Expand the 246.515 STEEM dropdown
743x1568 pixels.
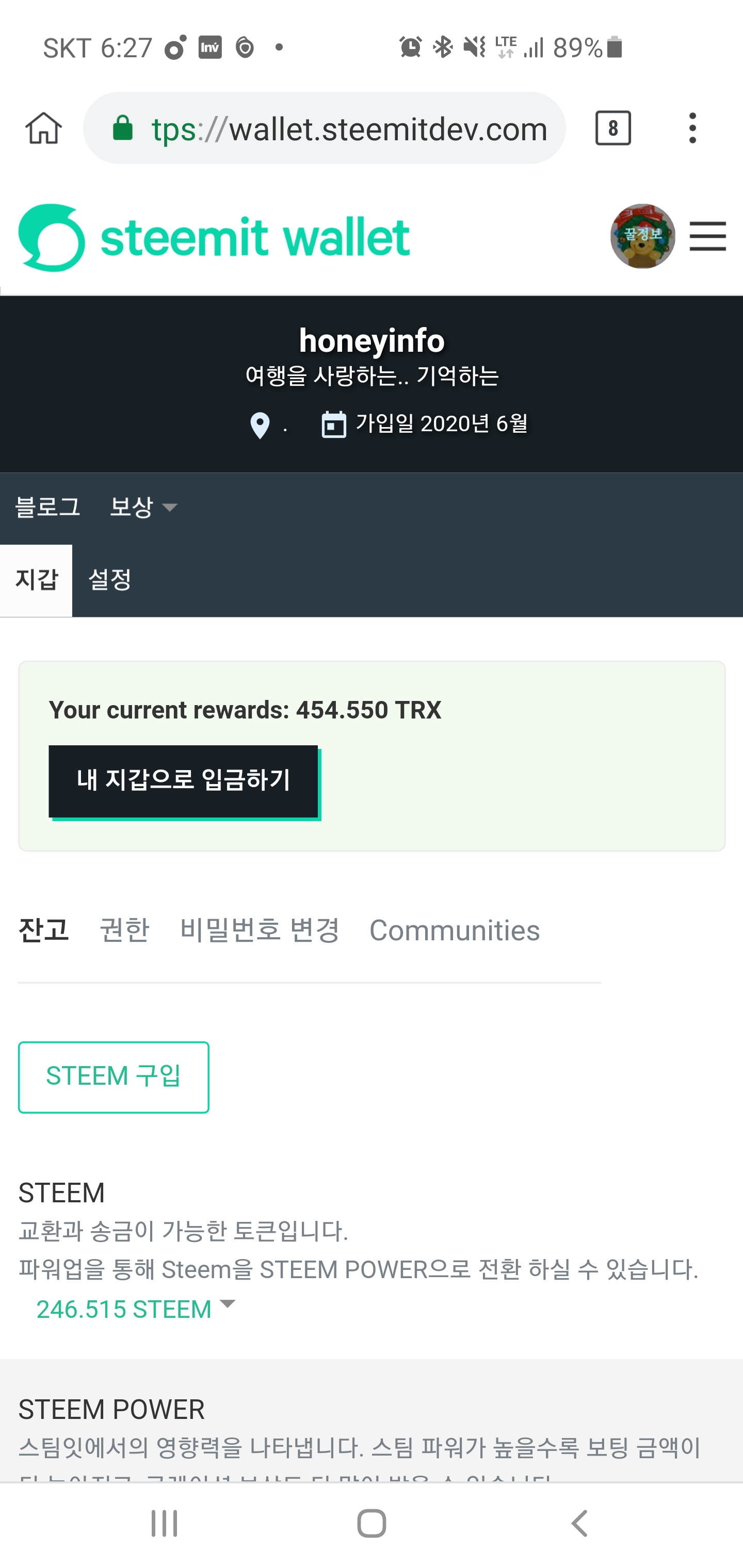click(135, 1309)
